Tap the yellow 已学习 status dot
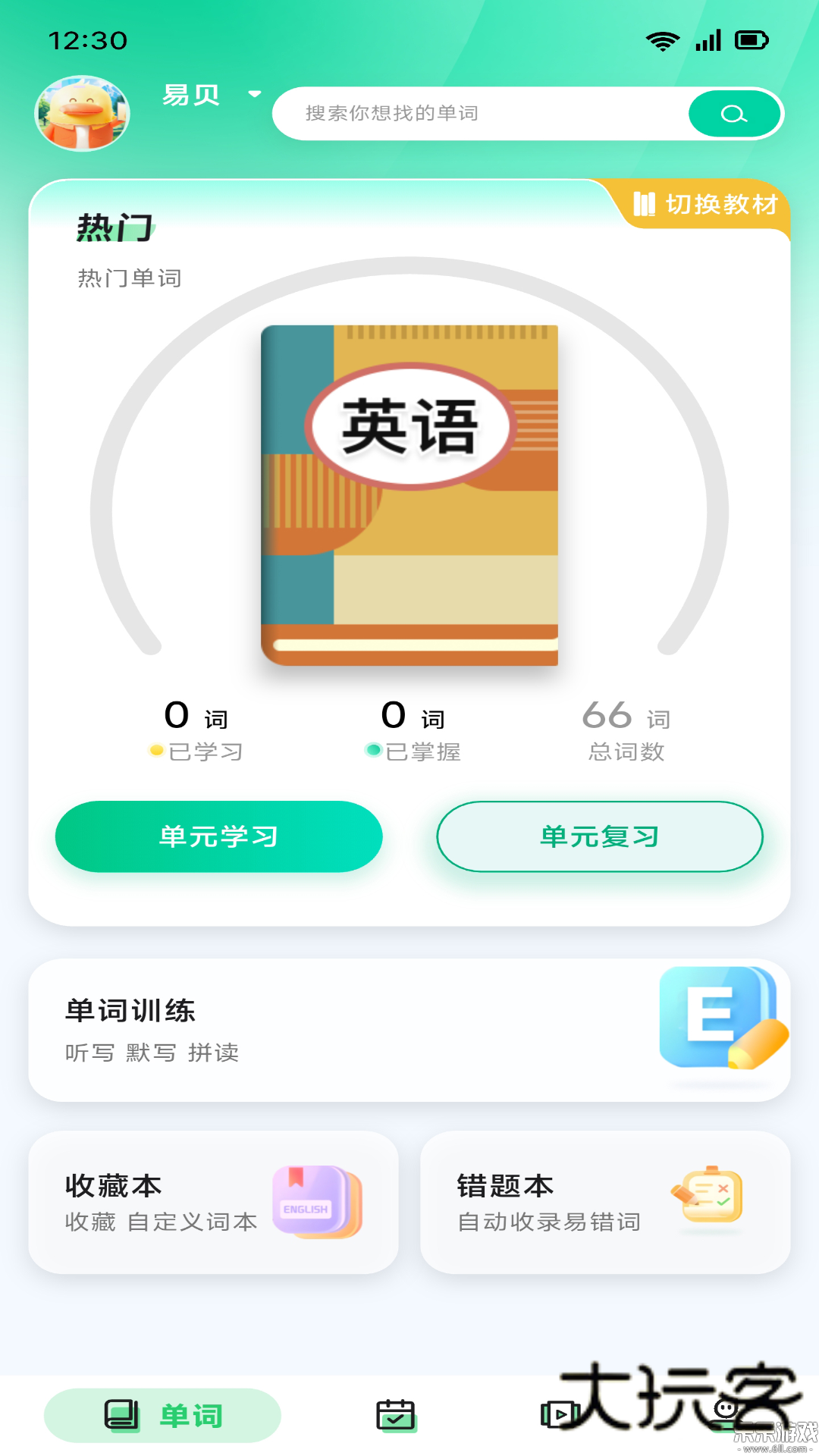Viewport: 819px width, 1456px height. coord(155,752)
